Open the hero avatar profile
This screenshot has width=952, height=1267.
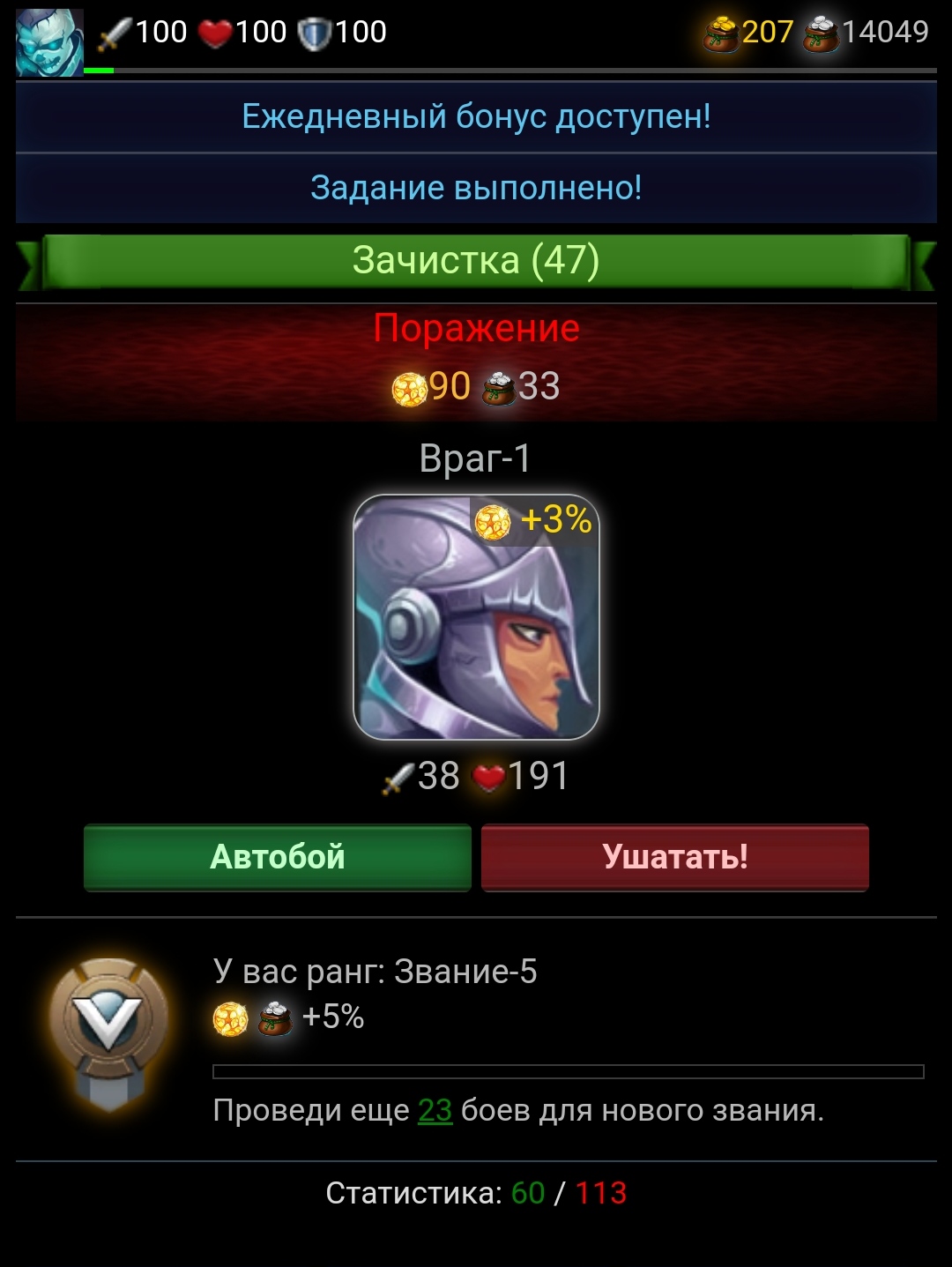(49, 41)
